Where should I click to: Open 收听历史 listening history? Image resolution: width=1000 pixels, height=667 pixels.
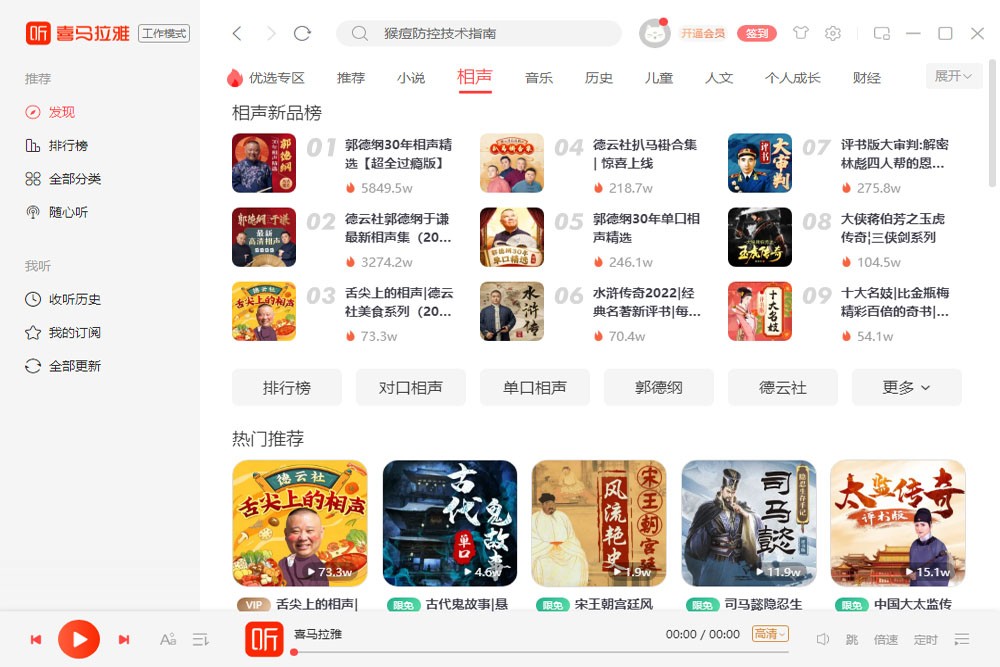tap(75, 299)
